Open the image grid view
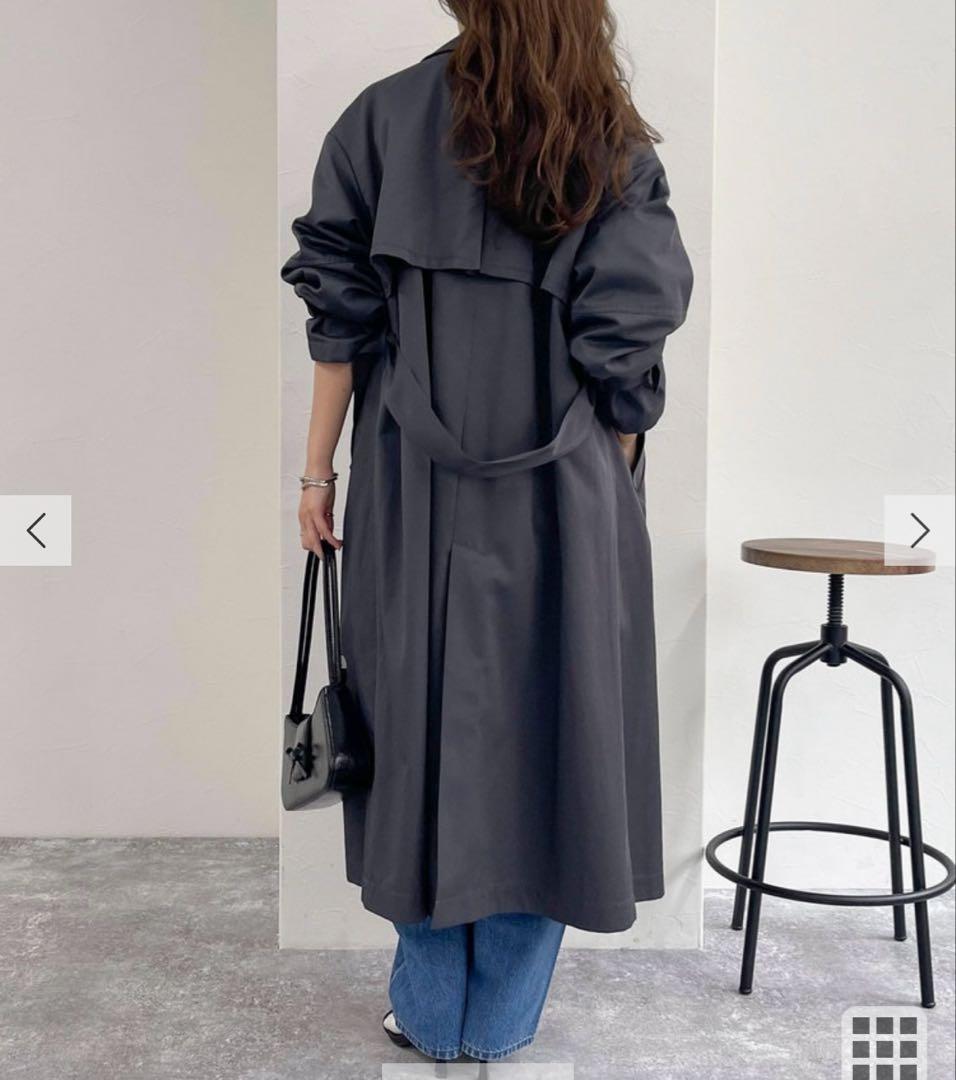 pos(884,1045)
